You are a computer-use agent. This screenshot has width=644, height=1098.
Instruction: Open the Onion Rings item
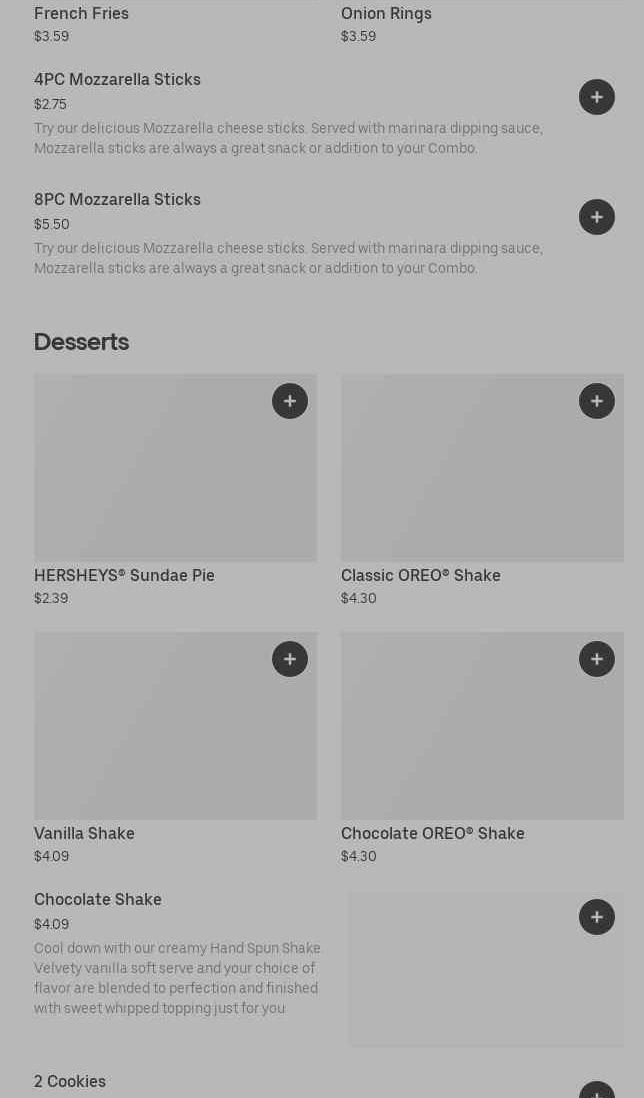tap(386, 13)
